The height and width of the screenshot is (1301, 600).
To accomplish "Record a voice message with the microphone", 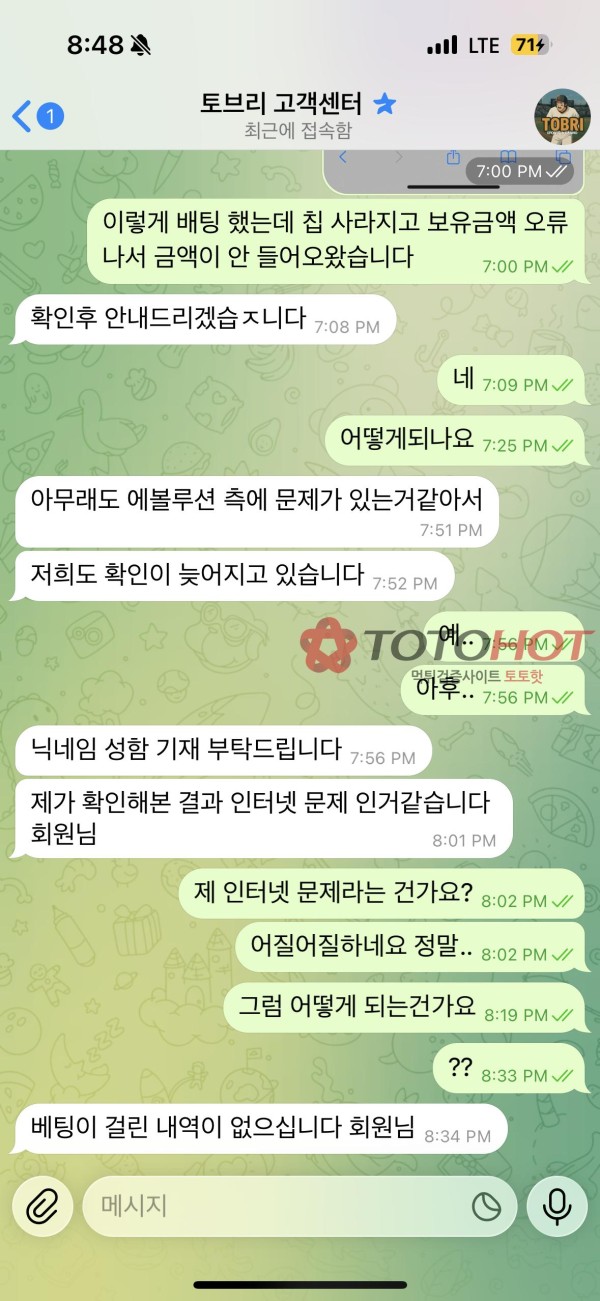I will tap(556, 1207).
